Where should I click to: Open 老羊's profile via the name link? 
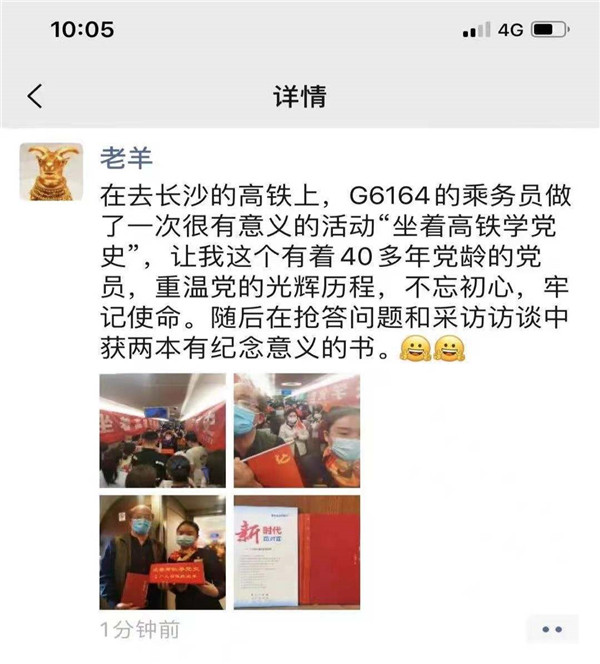click(x=125, y=156)
